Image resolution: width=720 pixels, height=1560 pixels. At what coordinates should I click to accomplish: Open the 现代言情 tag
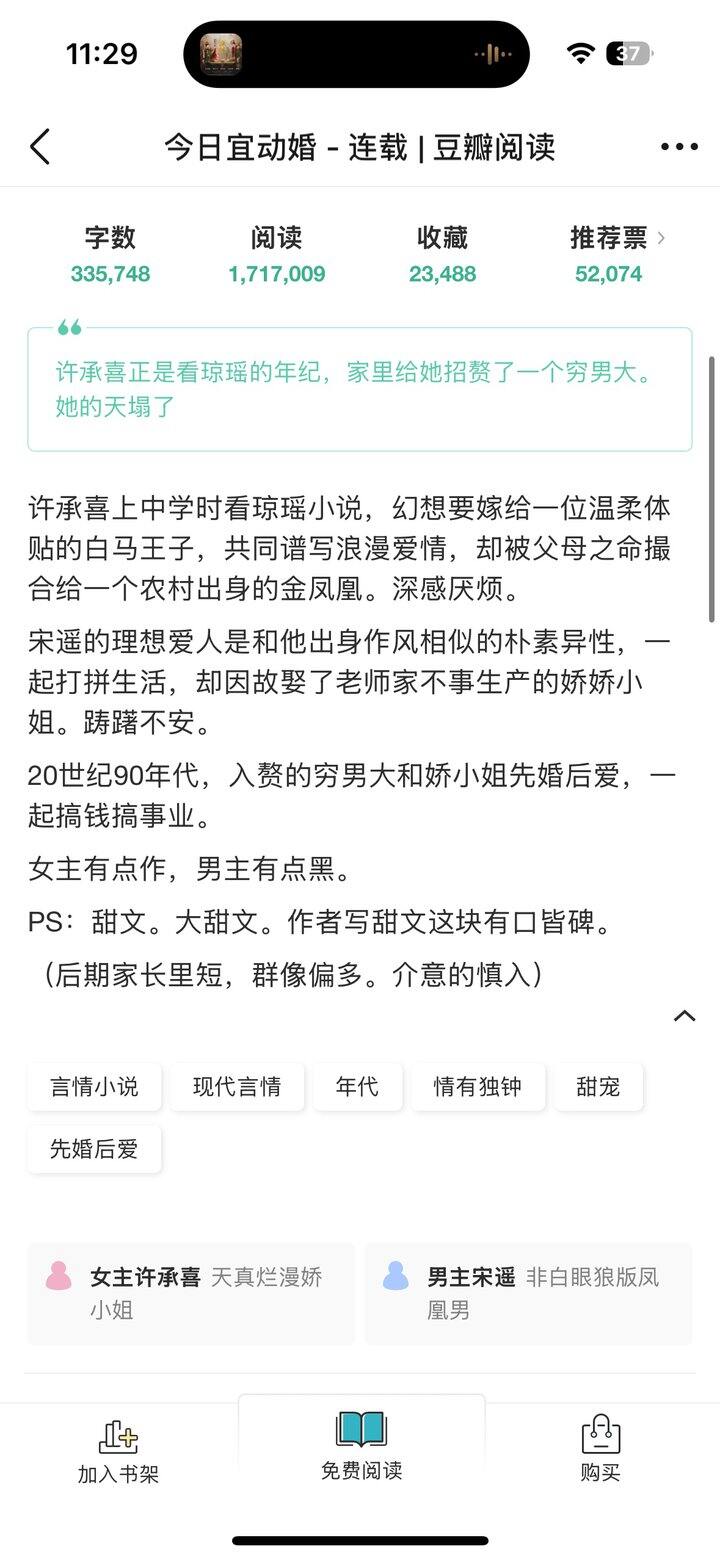coord(237,1087)
